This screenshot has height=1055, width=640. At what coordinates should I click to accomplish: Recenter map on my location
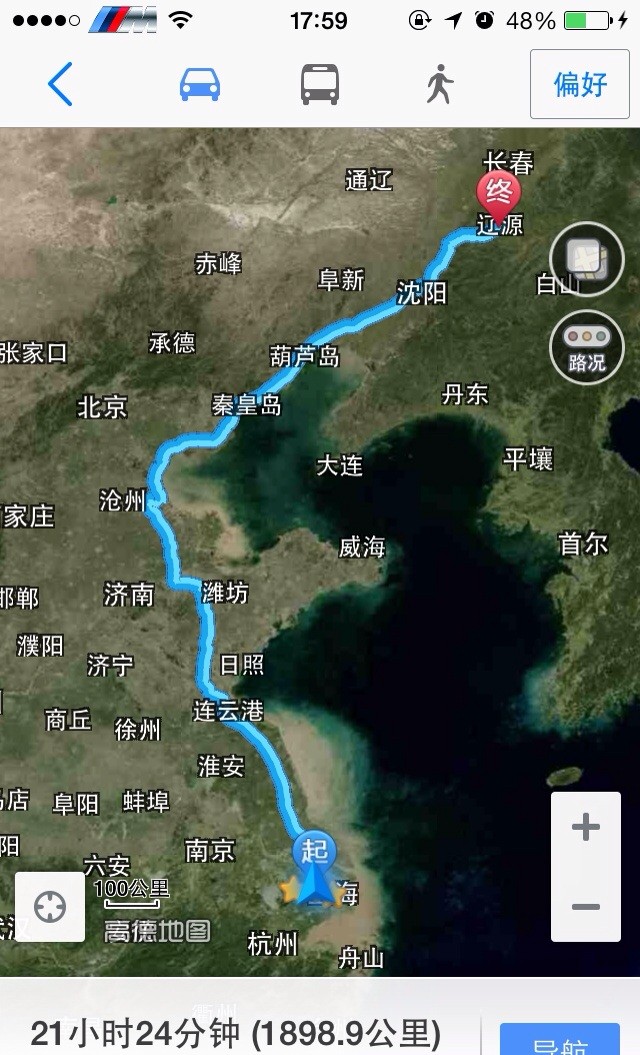[50, 906]
